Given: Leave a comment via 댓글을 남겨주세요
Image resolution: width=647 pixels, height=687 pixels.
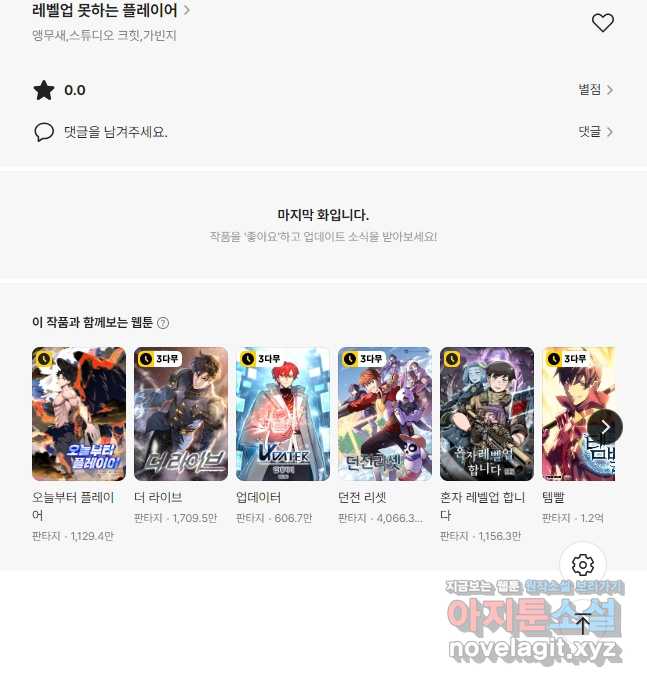Looking at the screenshot, I should coord(115,132).
